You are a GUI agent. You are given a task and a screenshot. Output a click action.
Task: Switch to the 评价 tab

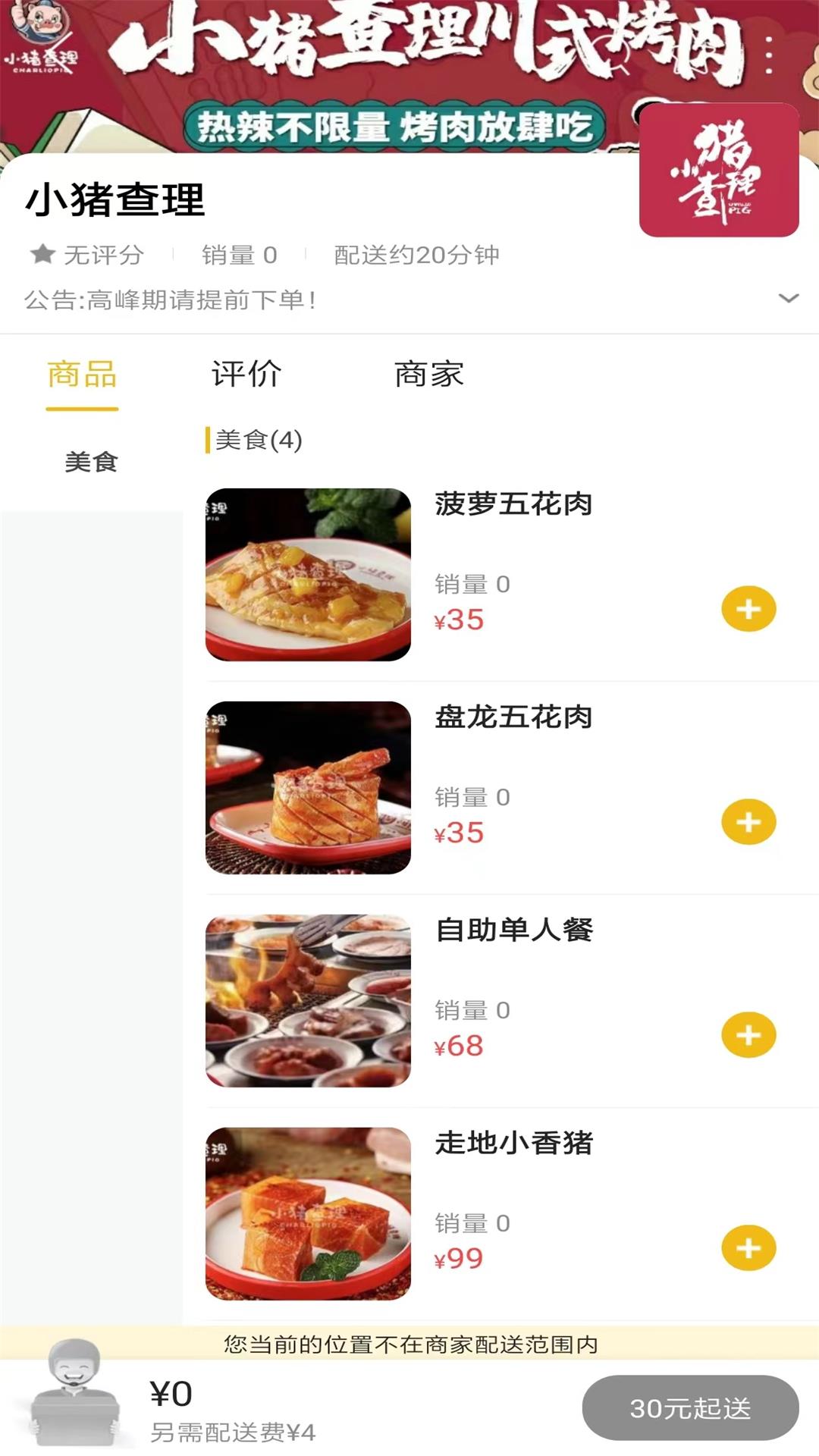248,373
